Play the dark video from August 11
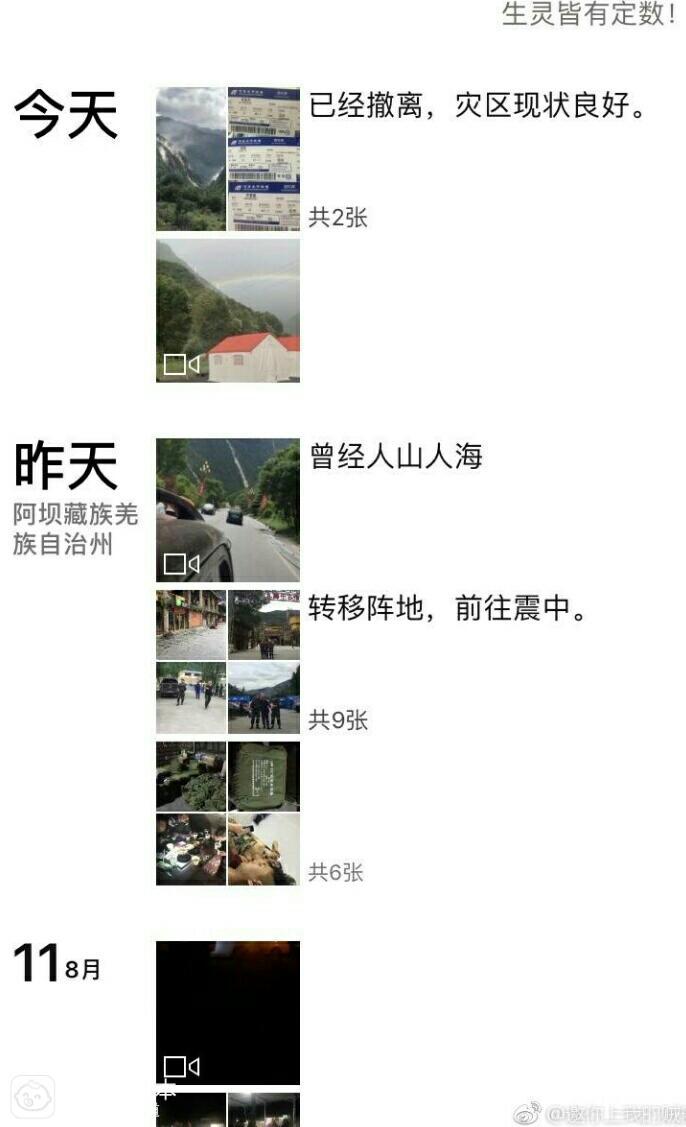The height and width of the screenshot is (1127, 686). pos(228,1012)
